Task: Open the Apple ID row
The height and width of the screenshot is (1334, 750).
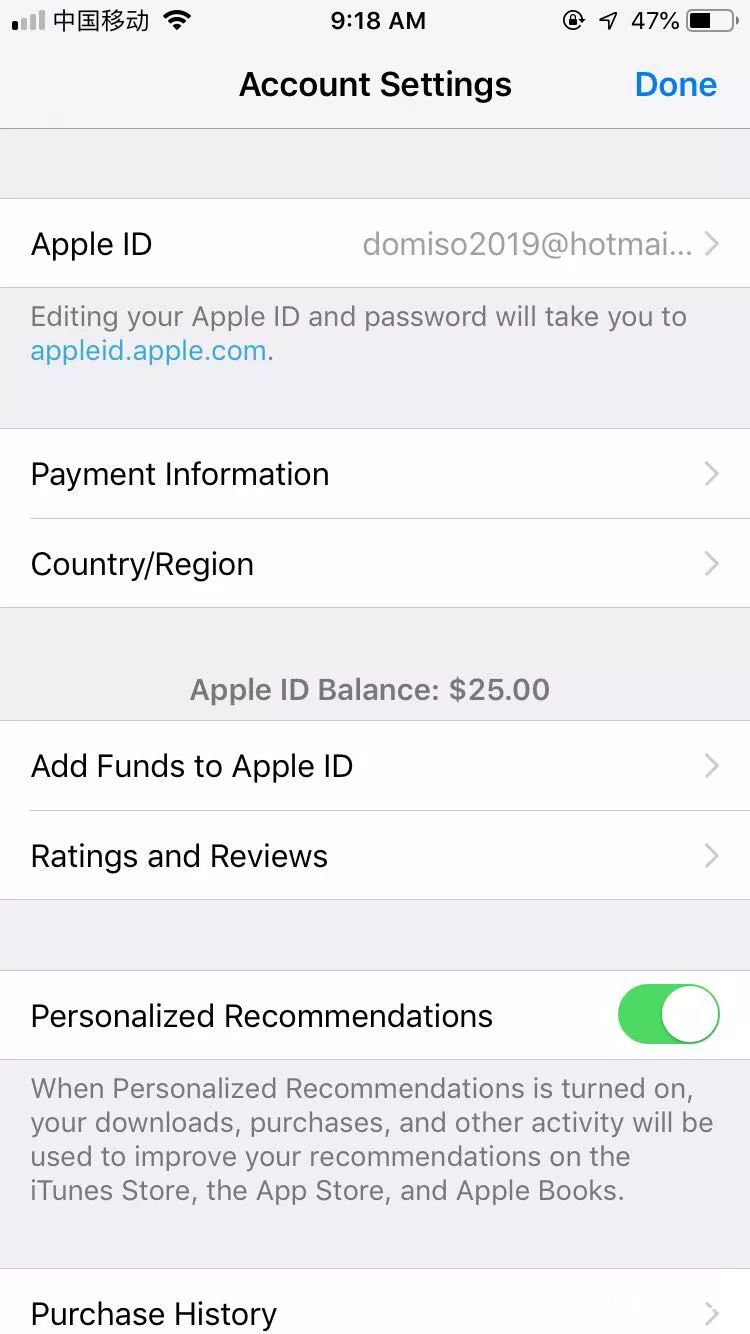Action: tap(375, 244)
